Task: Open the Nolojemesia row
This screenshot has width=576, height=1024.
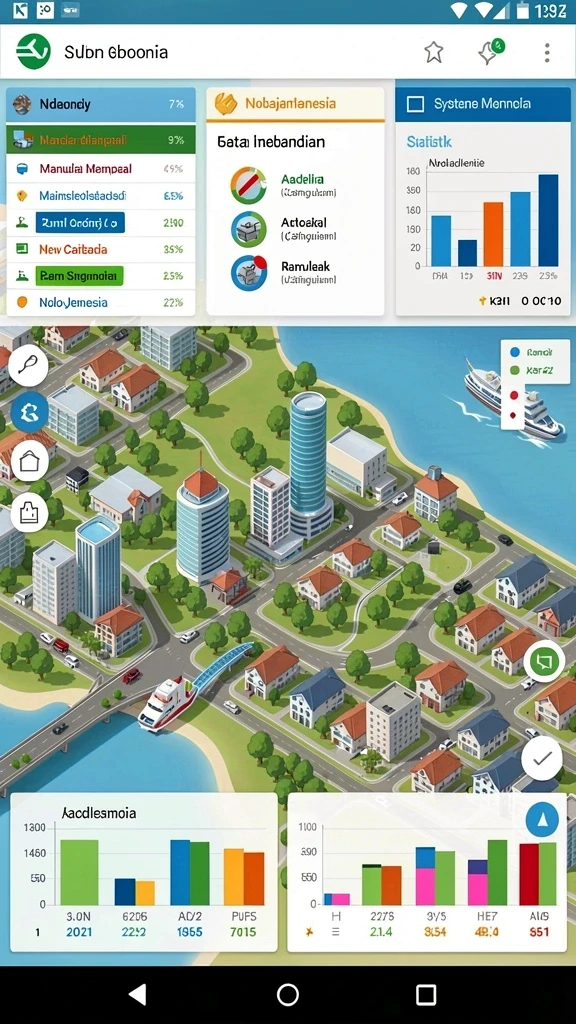Action: click(101, 302)
